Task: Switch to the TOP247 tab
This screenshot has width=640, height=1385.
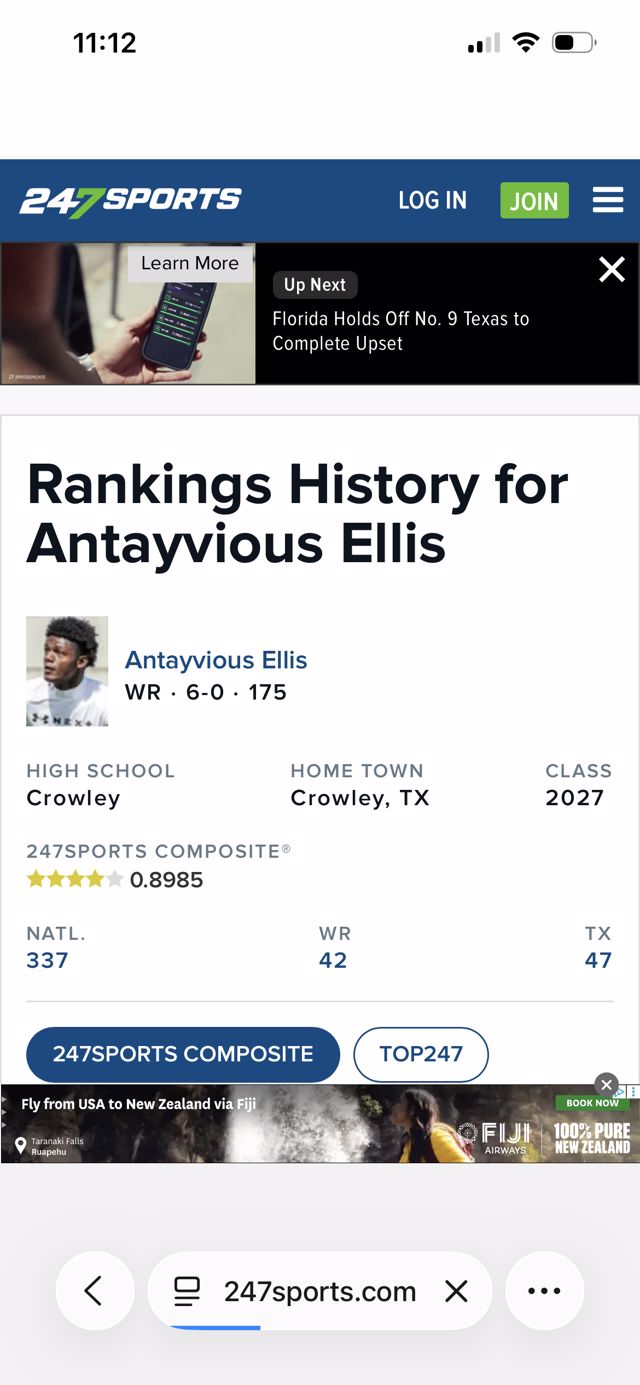Action: [x=421, y=1054]
